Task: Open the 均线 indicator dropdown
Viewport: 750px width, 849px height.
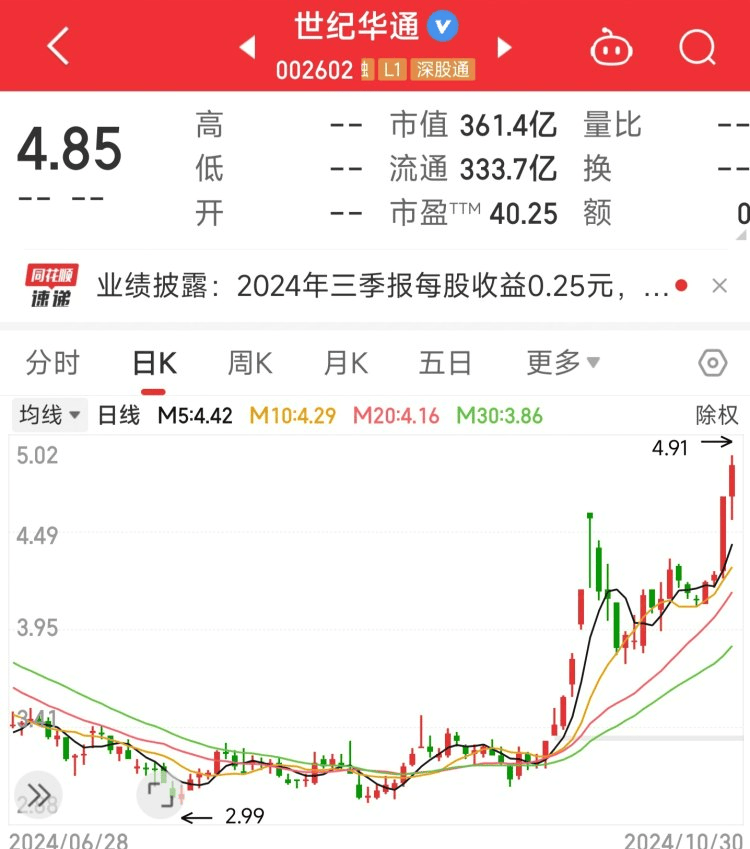Action: click(x=49, y=415)
